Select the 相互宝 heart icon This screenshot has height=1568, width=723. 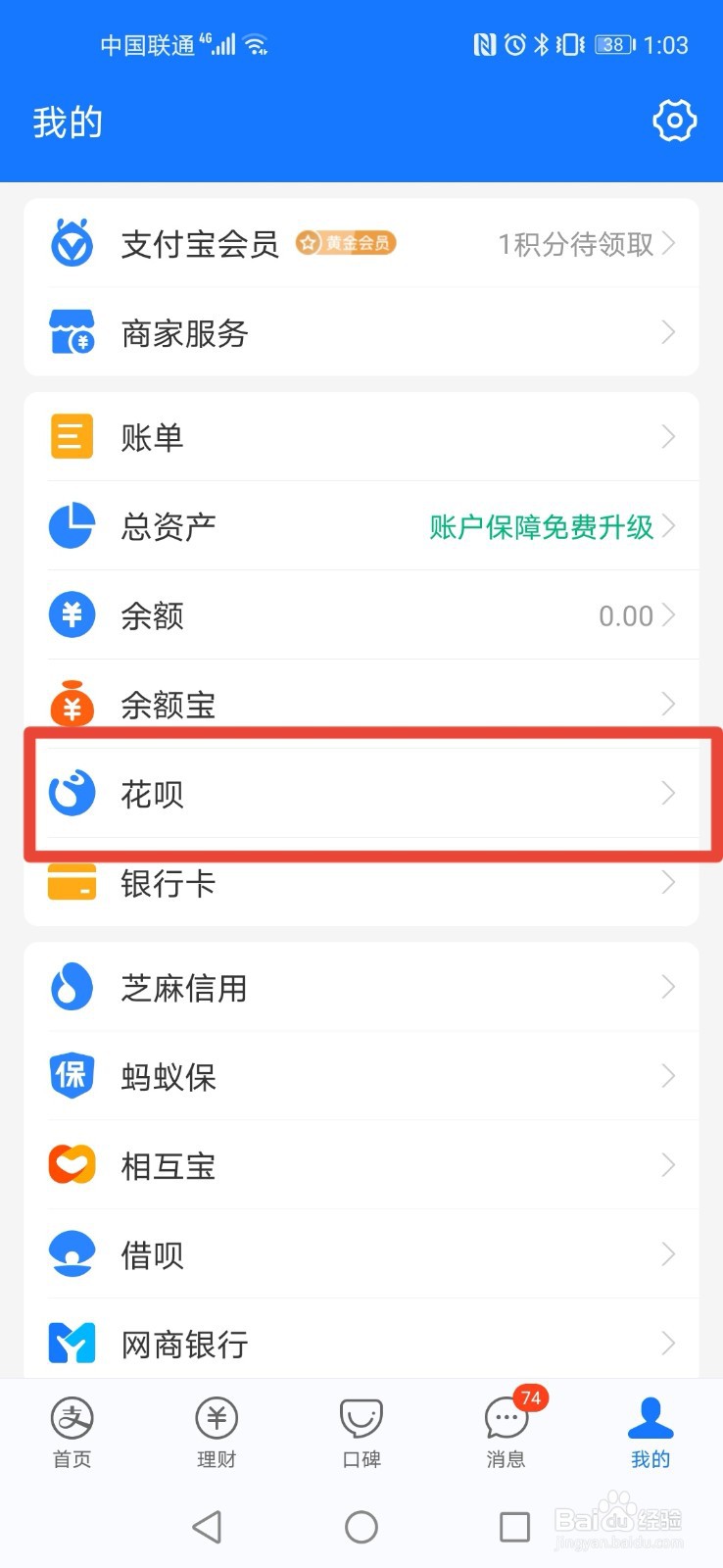coord(71,1164)
